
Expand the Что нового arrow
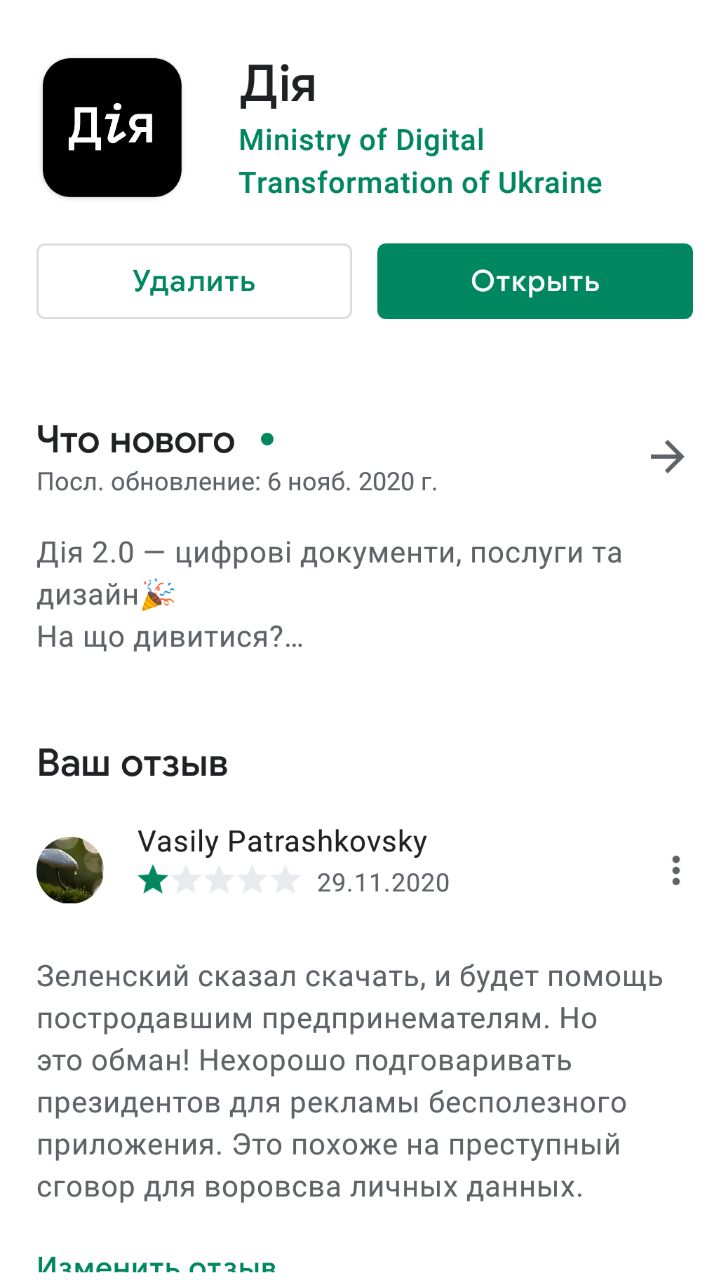tap(667, 458)
